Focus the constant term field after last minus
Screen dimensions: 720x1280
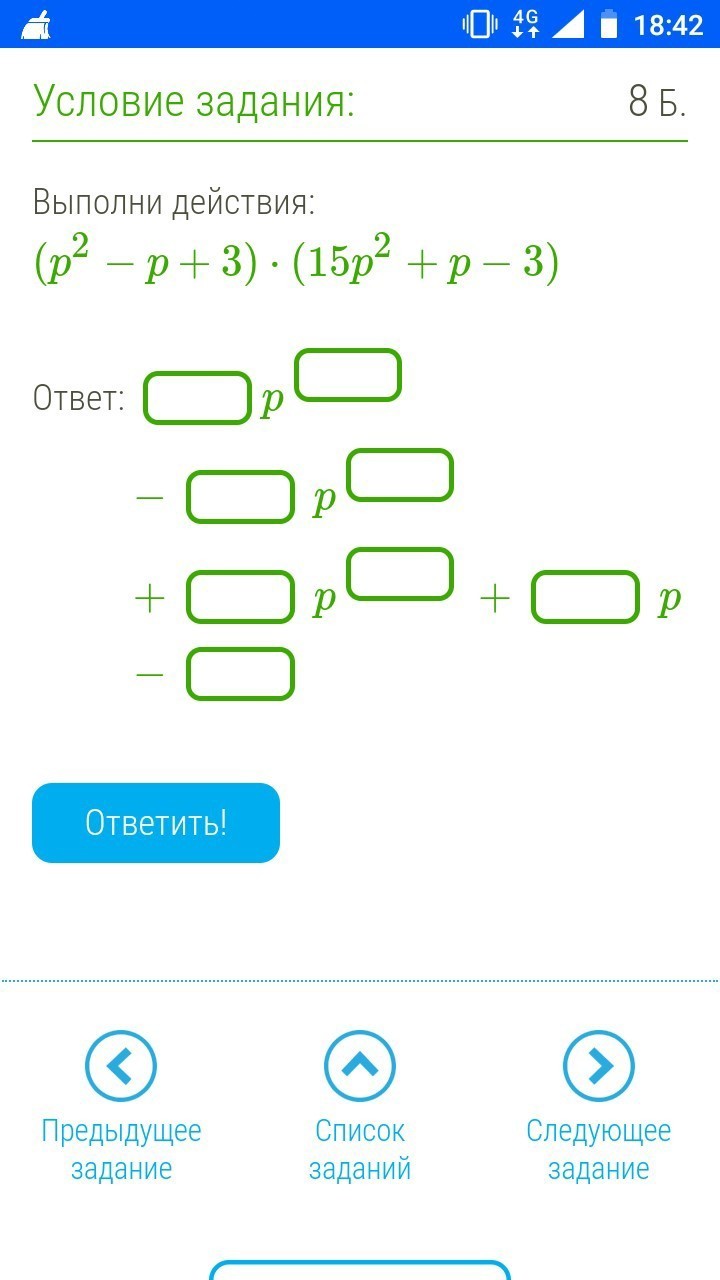tap(240, 674)
